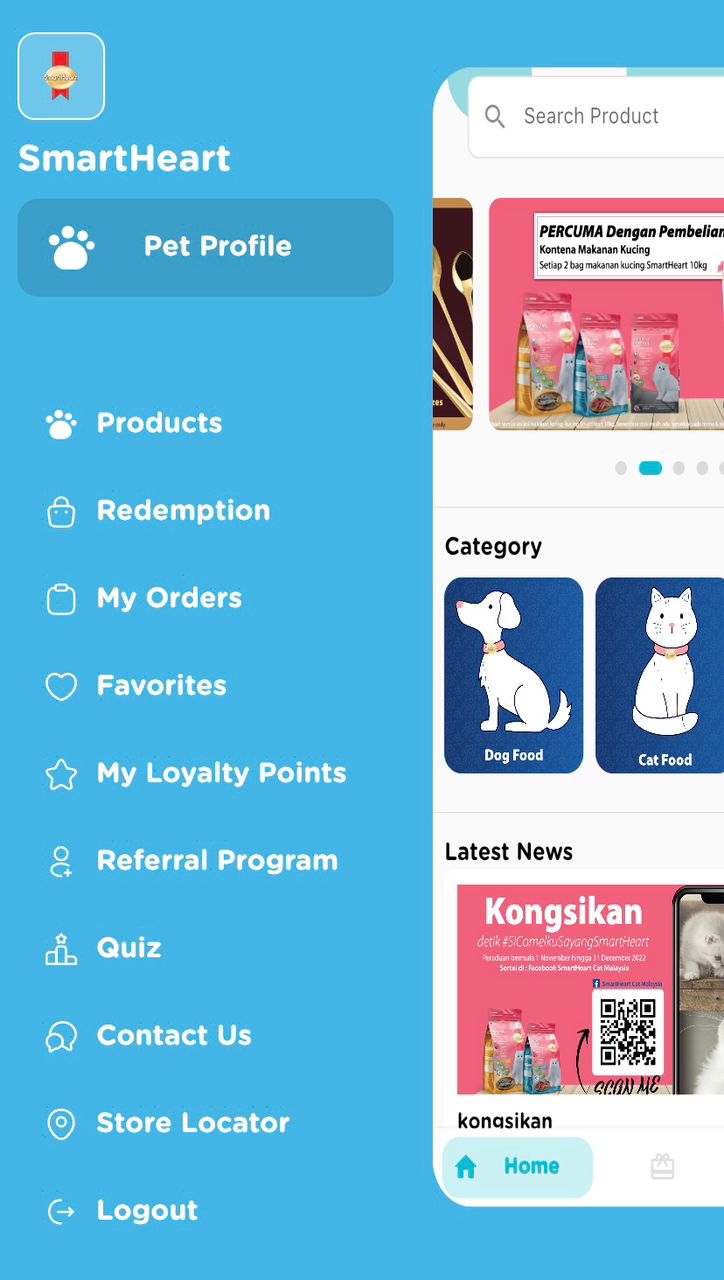Open the Pet Profile button
724x1280 pixels.
click(205, 247)
